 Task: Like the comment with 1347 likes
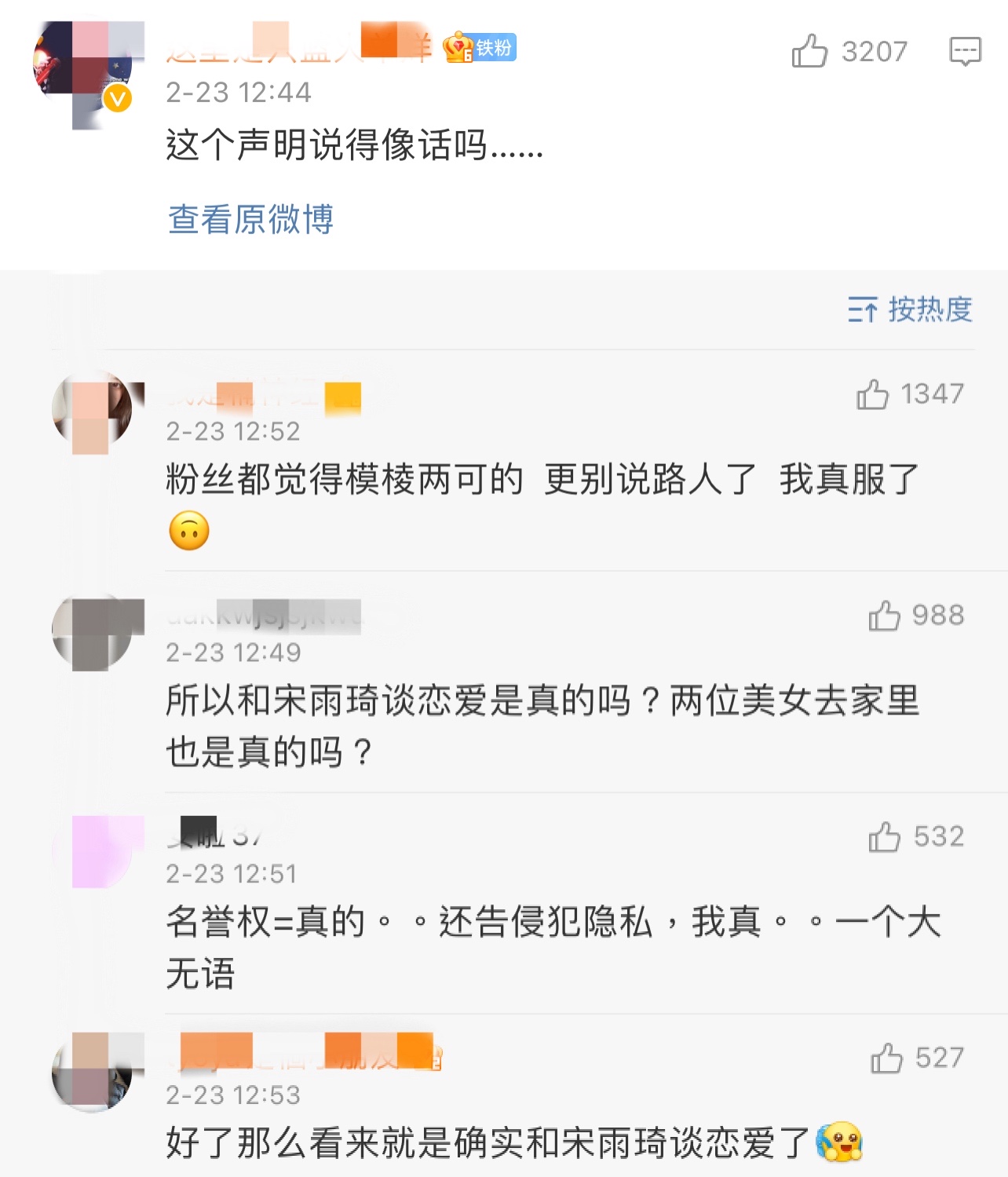point(872,394)
